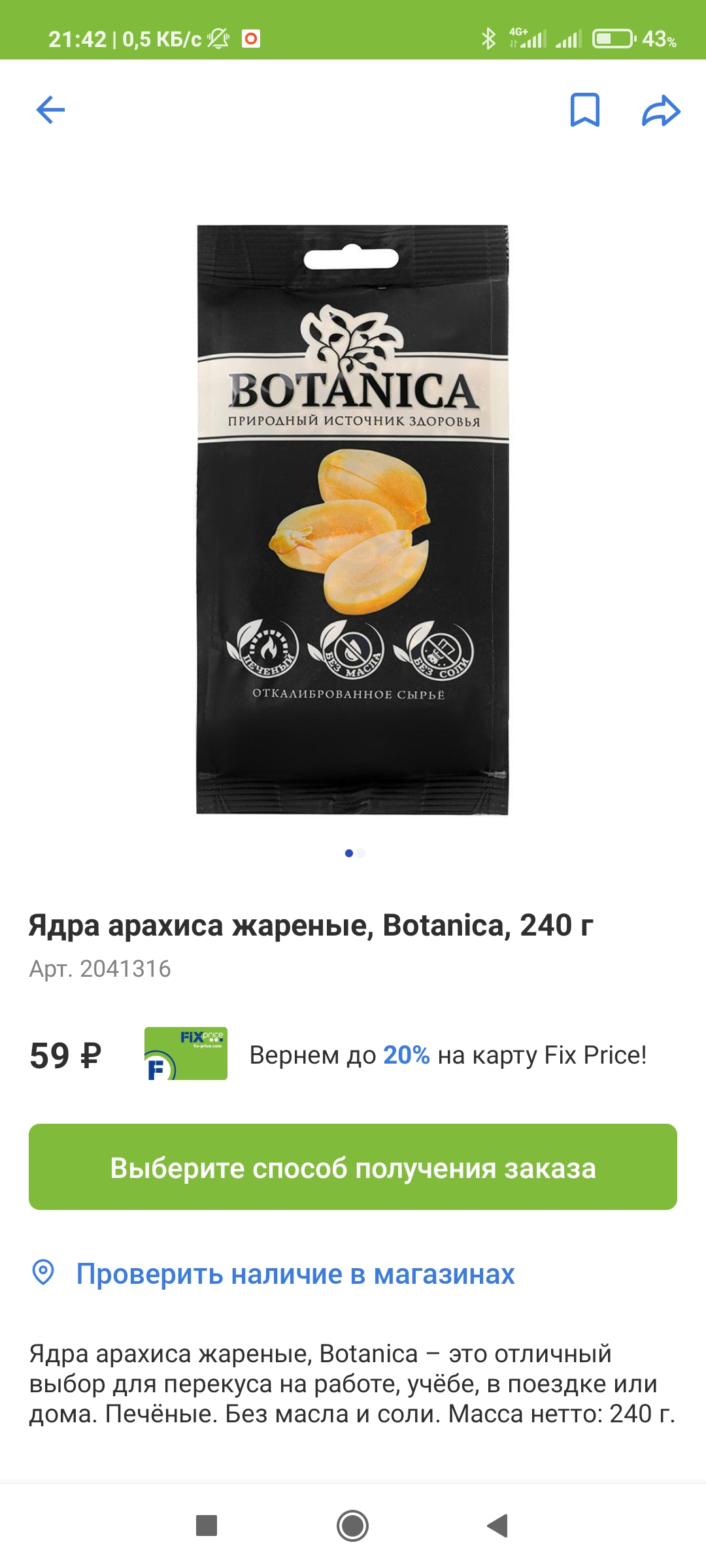Share this product via the arrow icon
The height and width of the screenshot is (1568, 706).
(661, 110)
